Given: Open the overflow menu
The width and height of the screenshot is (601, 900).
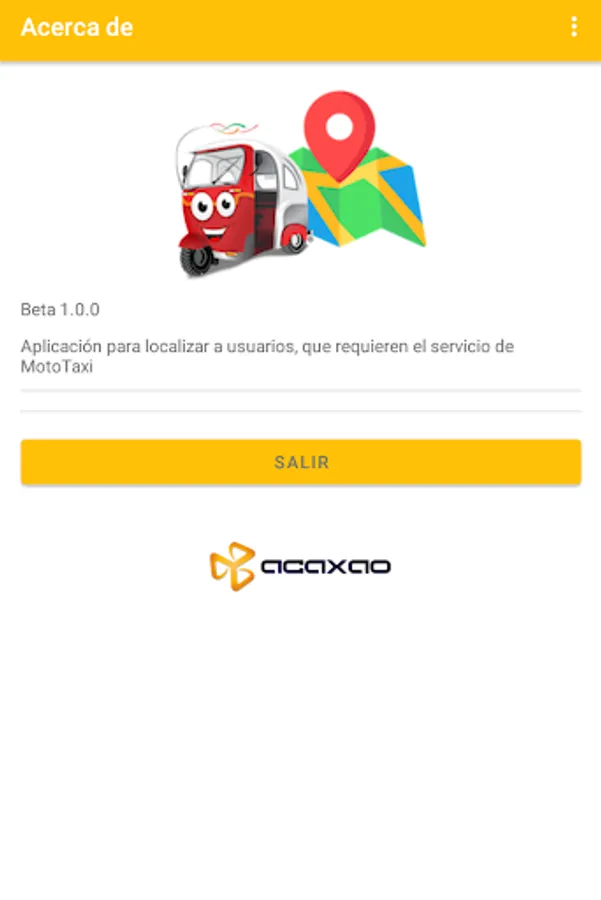Looking at the screenshot, I should (x=573, y=27).
